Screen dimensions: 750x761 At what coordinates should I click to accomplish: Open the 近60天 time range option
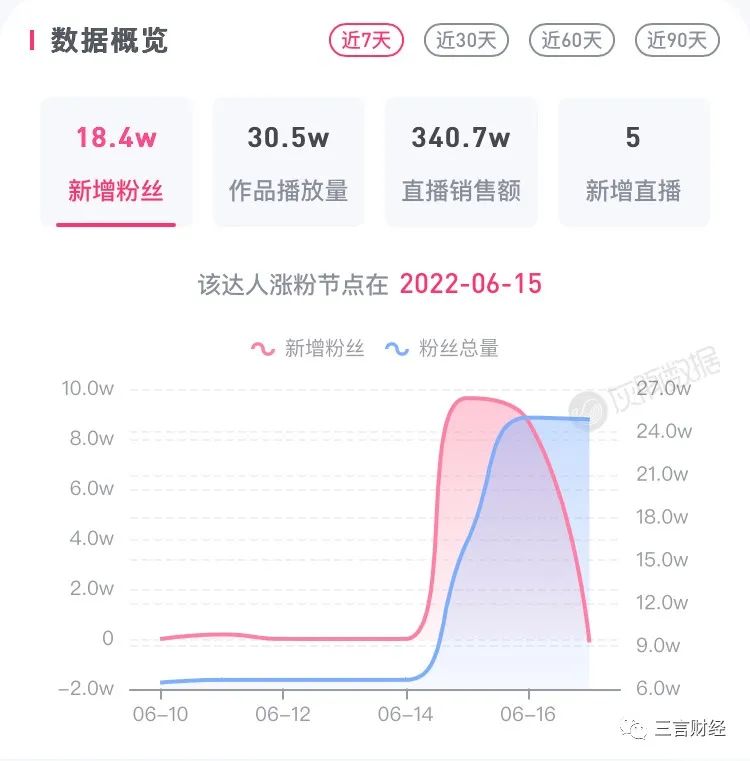tap(572, 40)
